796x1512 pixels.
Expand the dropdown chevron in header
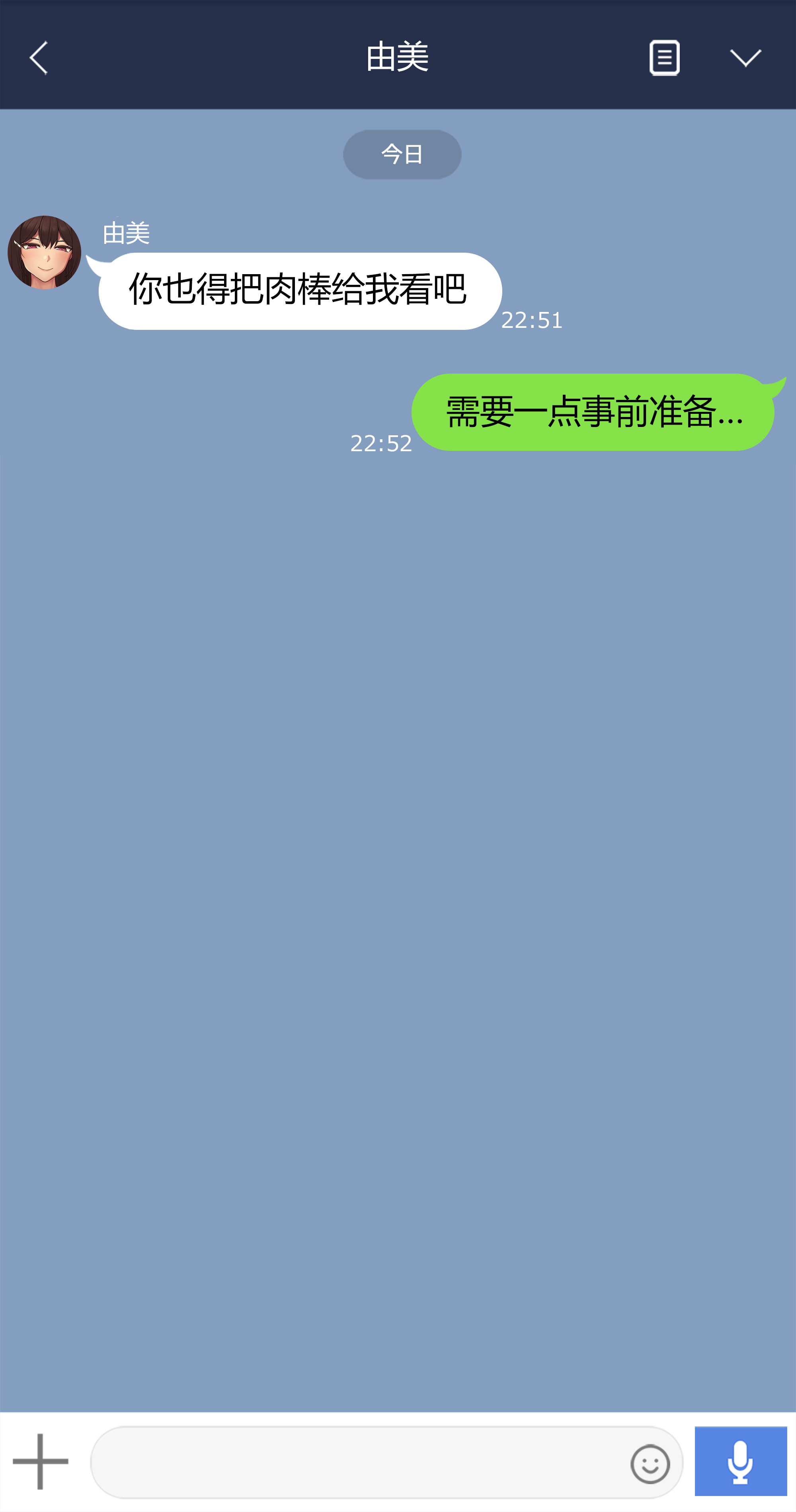[x=745, y=58]
